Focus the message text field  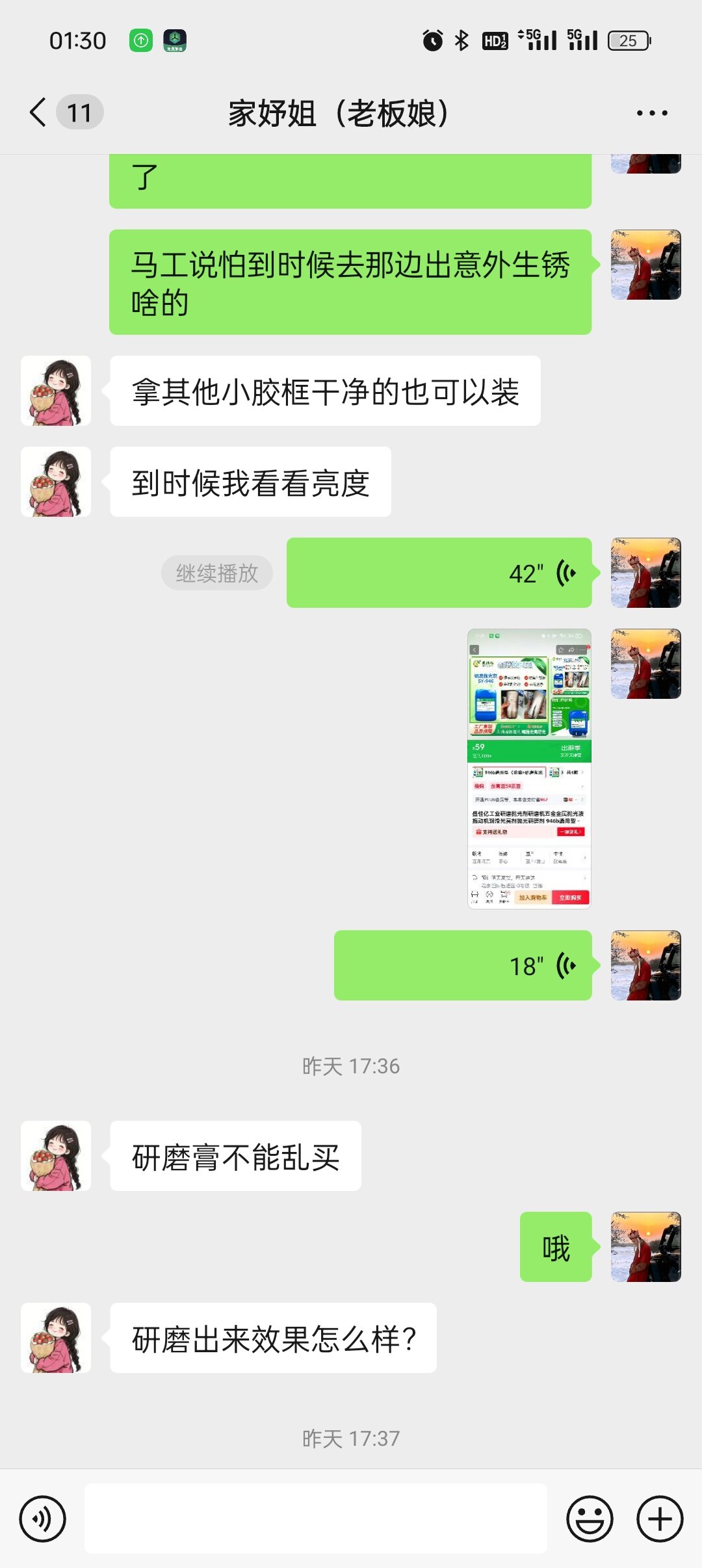pos(315,1519)
